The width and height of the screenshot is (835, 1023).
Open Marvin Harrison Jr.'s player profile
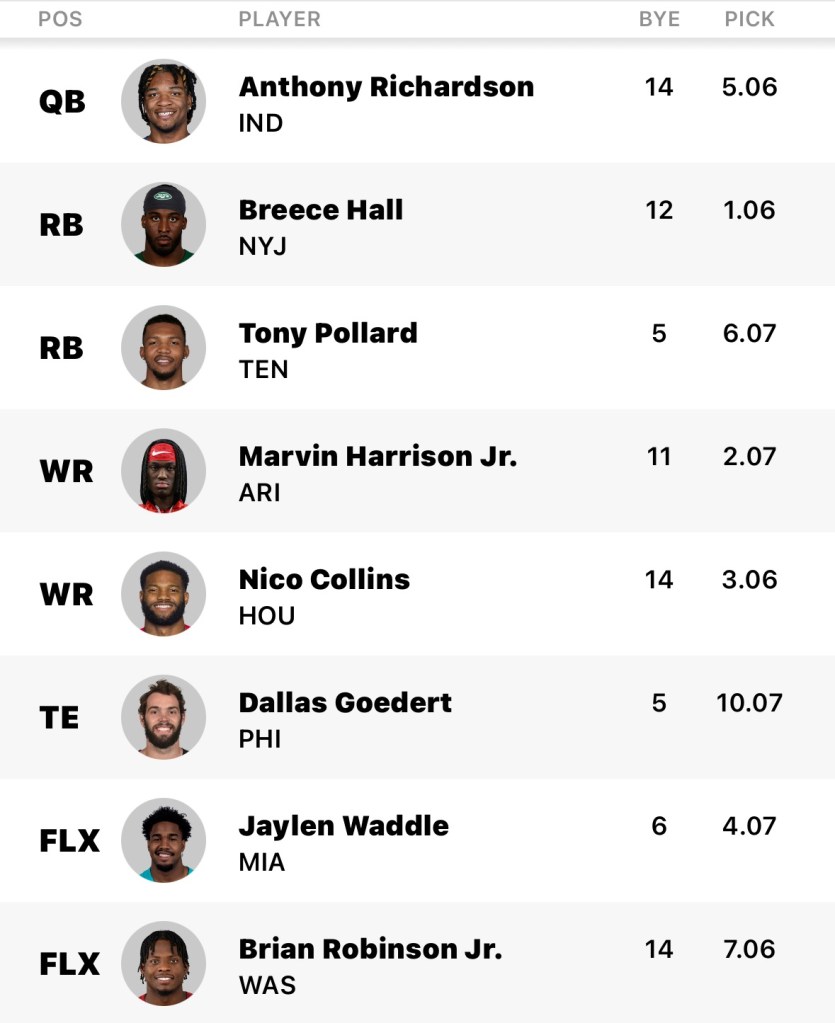pyautogui.click(x=378, y=456)
